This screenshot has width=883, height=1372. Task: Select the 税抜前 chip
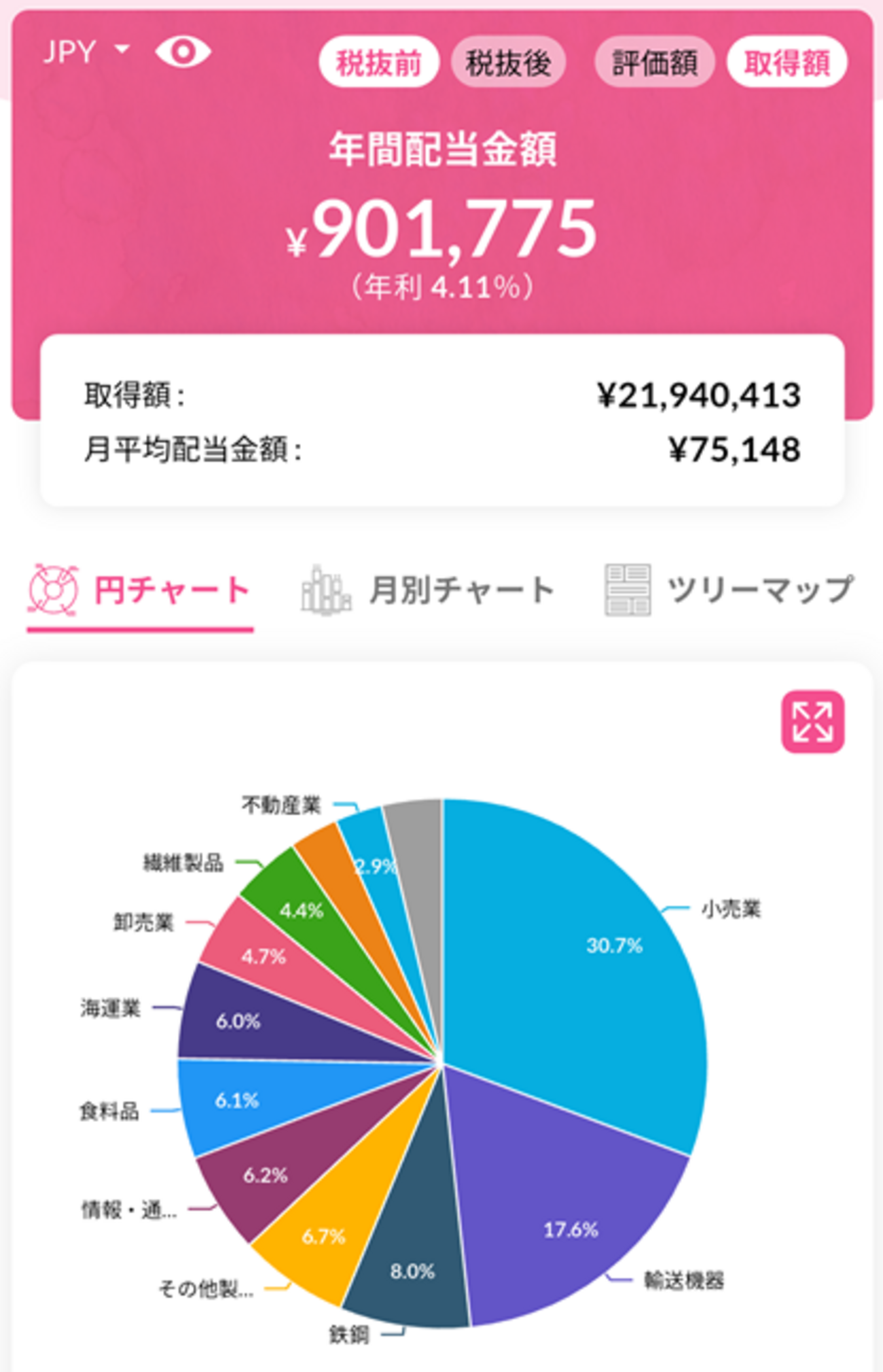[379, 62]
